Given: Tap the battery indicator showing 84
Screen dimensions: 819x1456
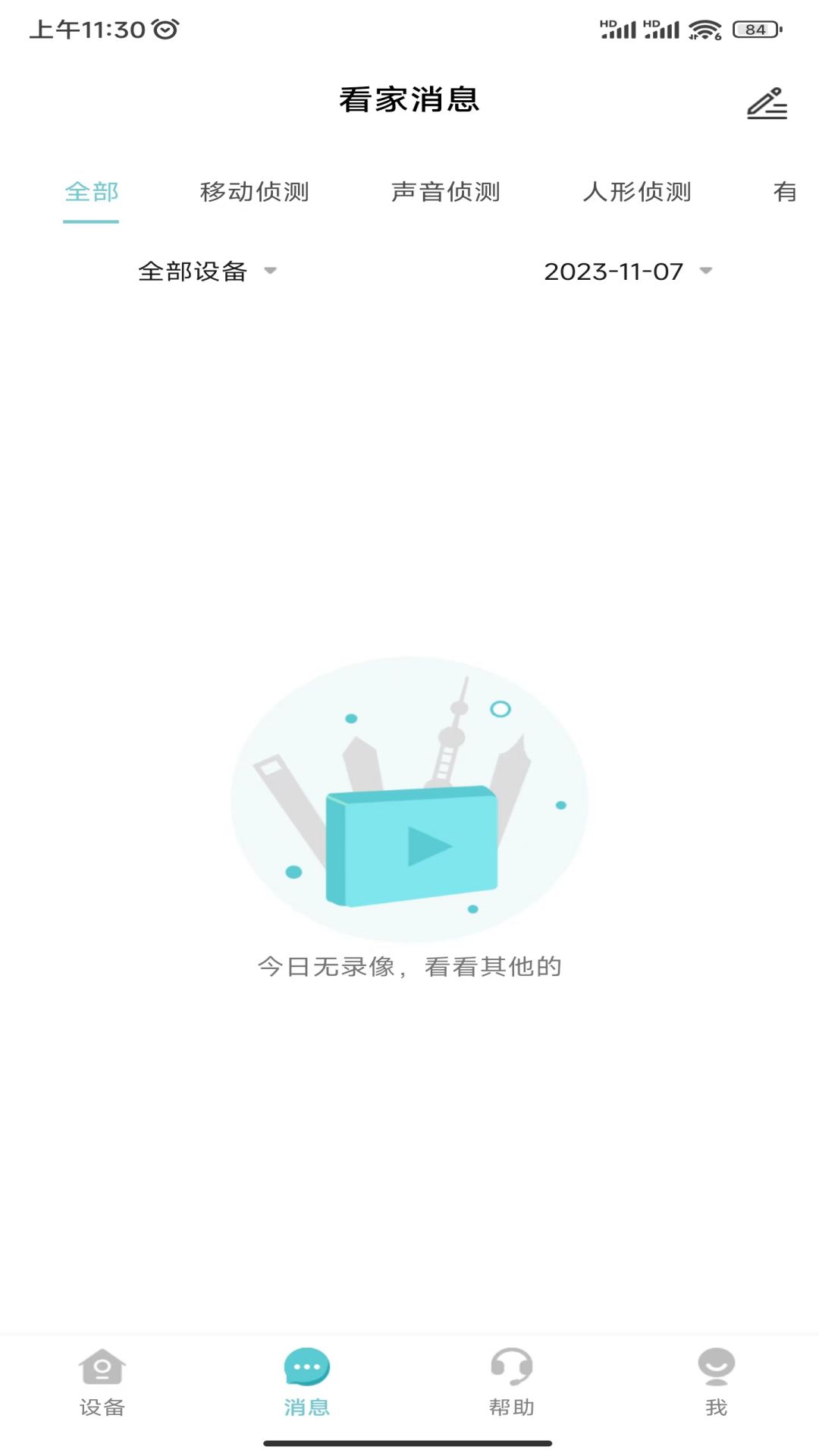Looking at the screenshot, I should [750, 29].
